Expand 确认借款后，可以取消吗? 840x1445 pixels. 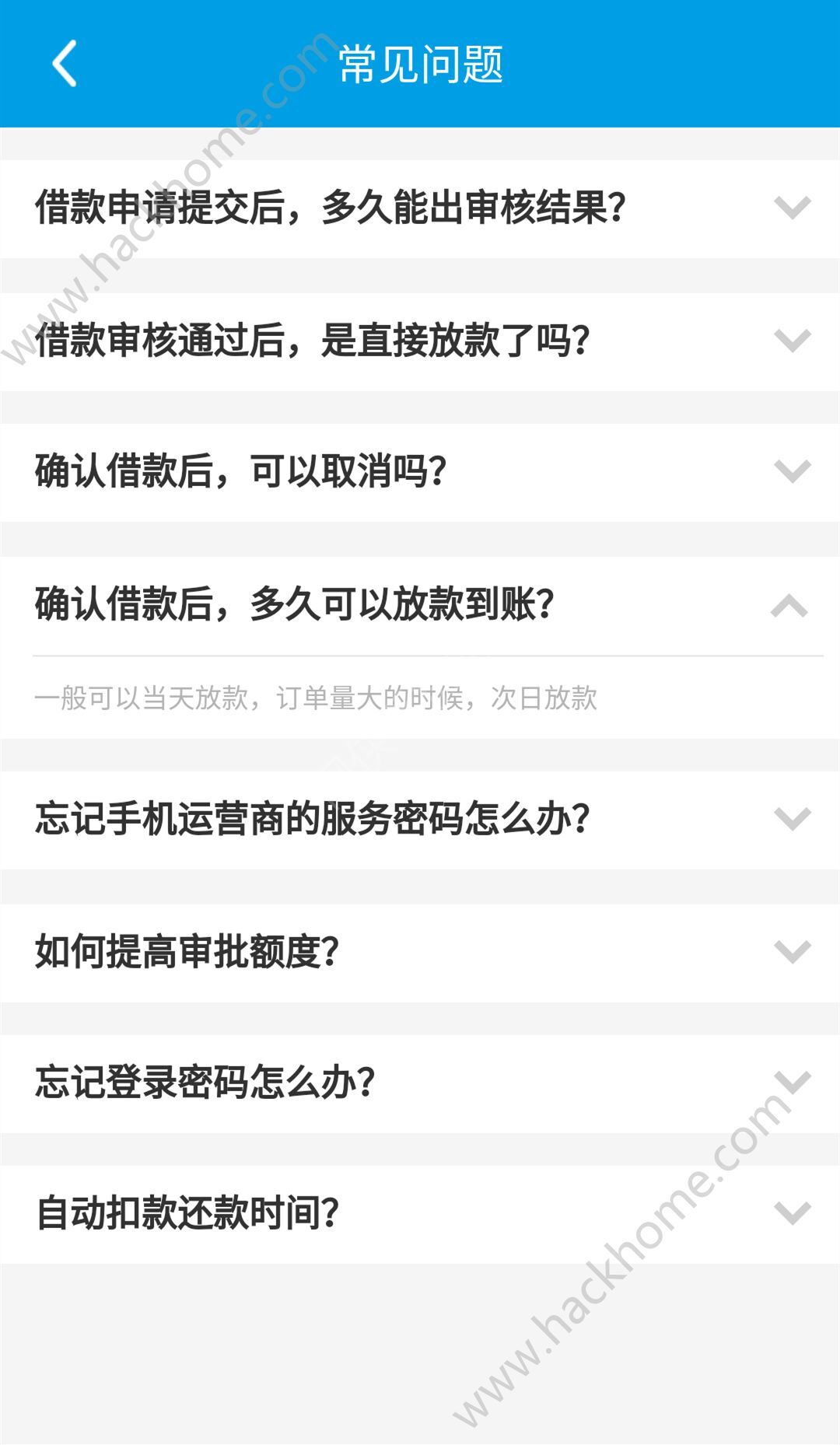coord(792,471)
